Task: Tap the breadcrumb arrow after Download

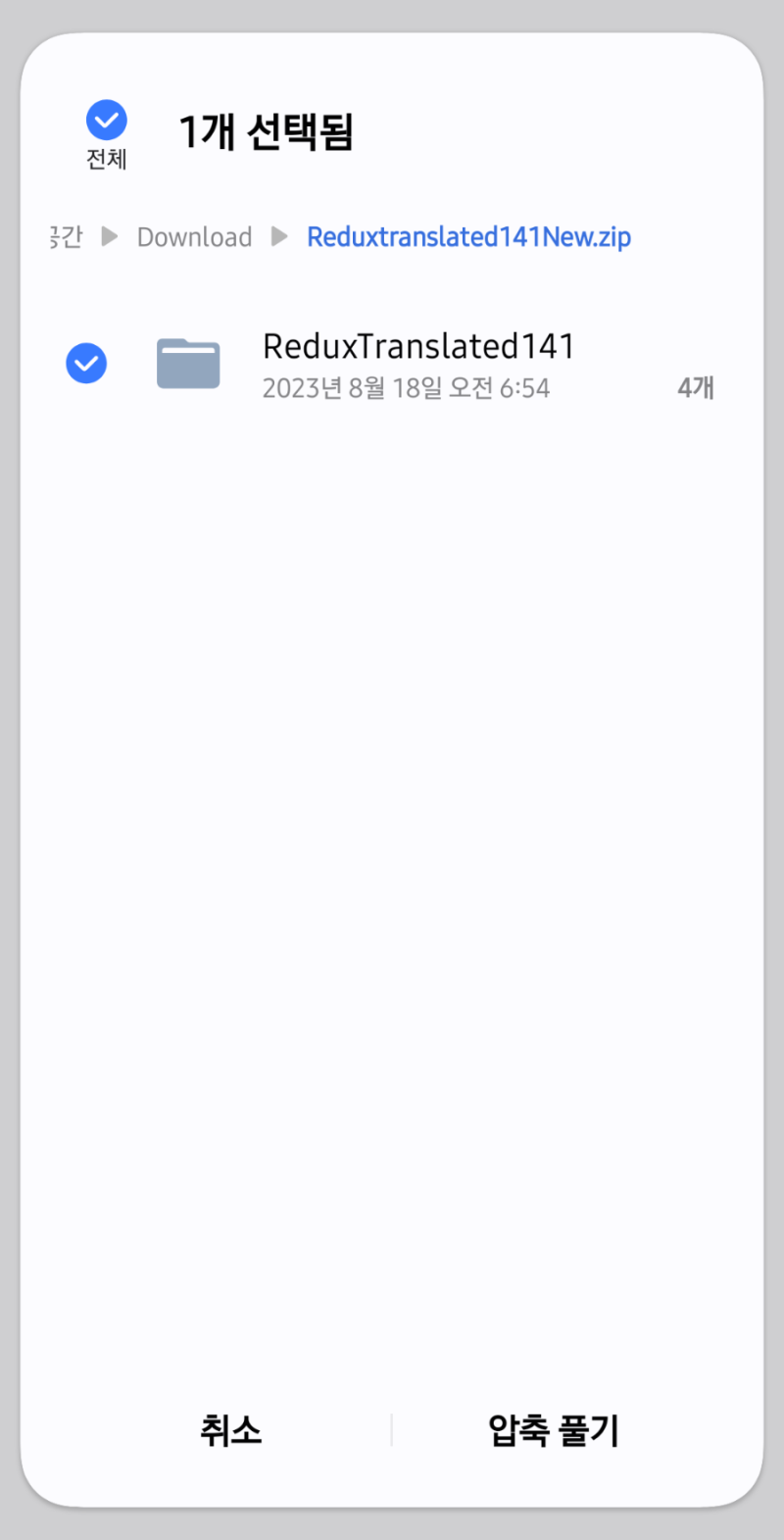Action: [x=278, y=236]
